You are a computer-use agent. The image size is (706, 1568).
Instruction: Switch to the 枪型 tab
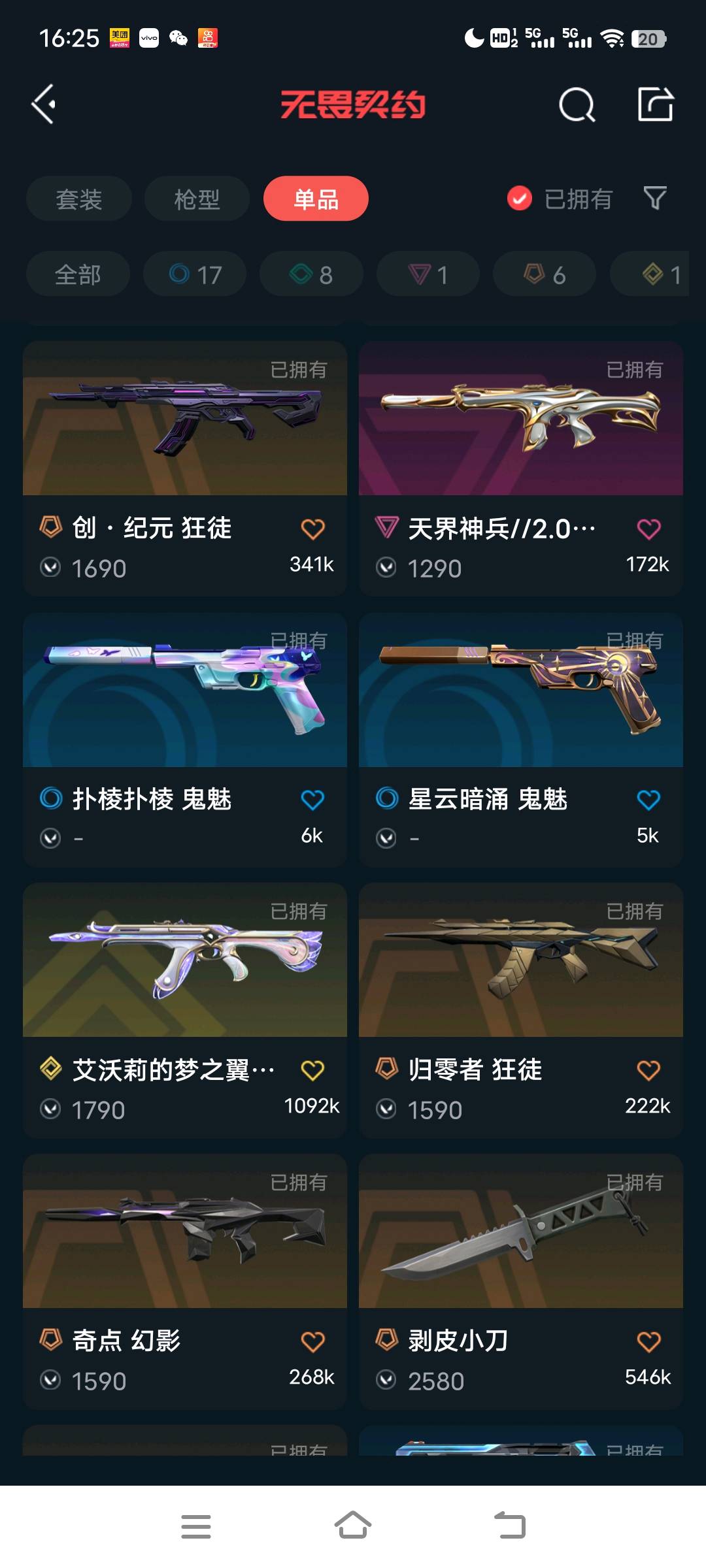(197, 199)
